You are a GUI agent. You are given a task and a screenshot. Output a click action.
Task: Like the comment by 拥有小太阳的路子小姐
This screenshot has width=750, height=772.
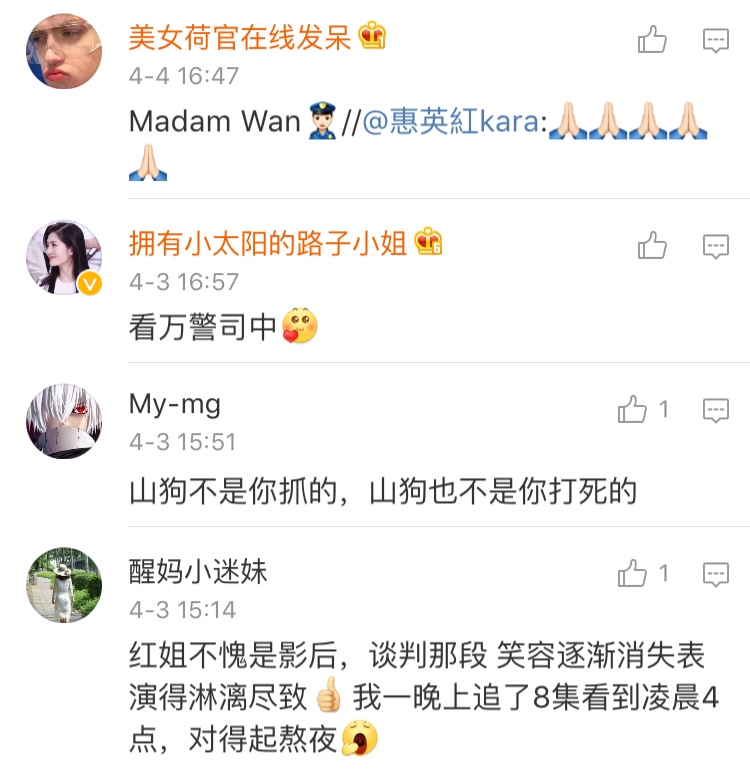(652, 244)
